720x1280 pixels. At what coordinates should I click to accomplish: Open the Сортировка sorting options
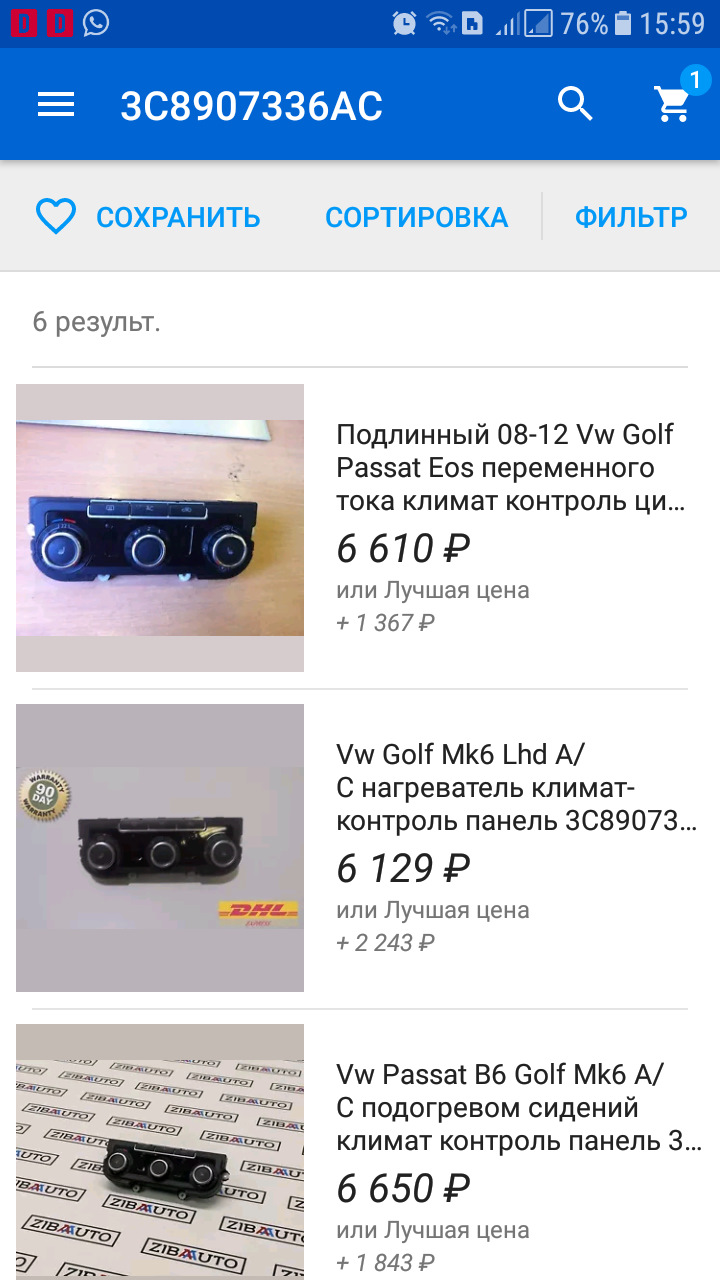pyautogui.click(x=416, y=217)
